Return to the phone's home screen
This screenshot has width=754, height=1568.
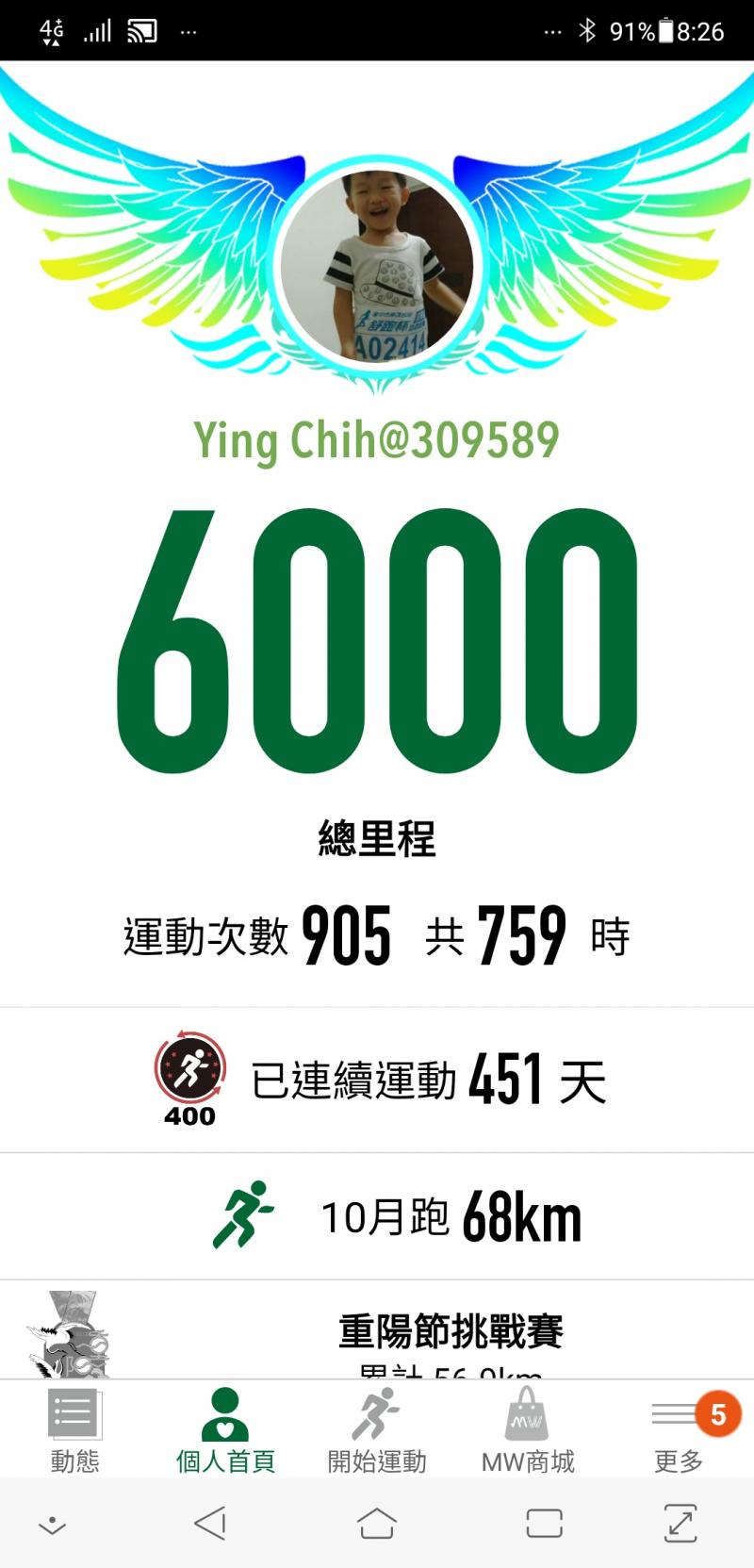coord(376,1523)
